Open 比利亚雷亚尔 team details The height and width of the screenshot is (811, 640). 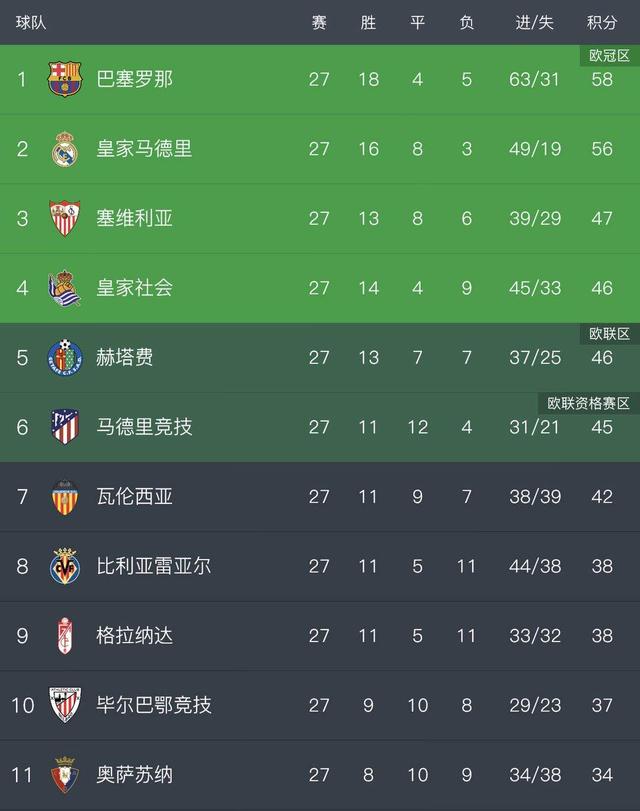pyautogui.click(x=154, y=566)
